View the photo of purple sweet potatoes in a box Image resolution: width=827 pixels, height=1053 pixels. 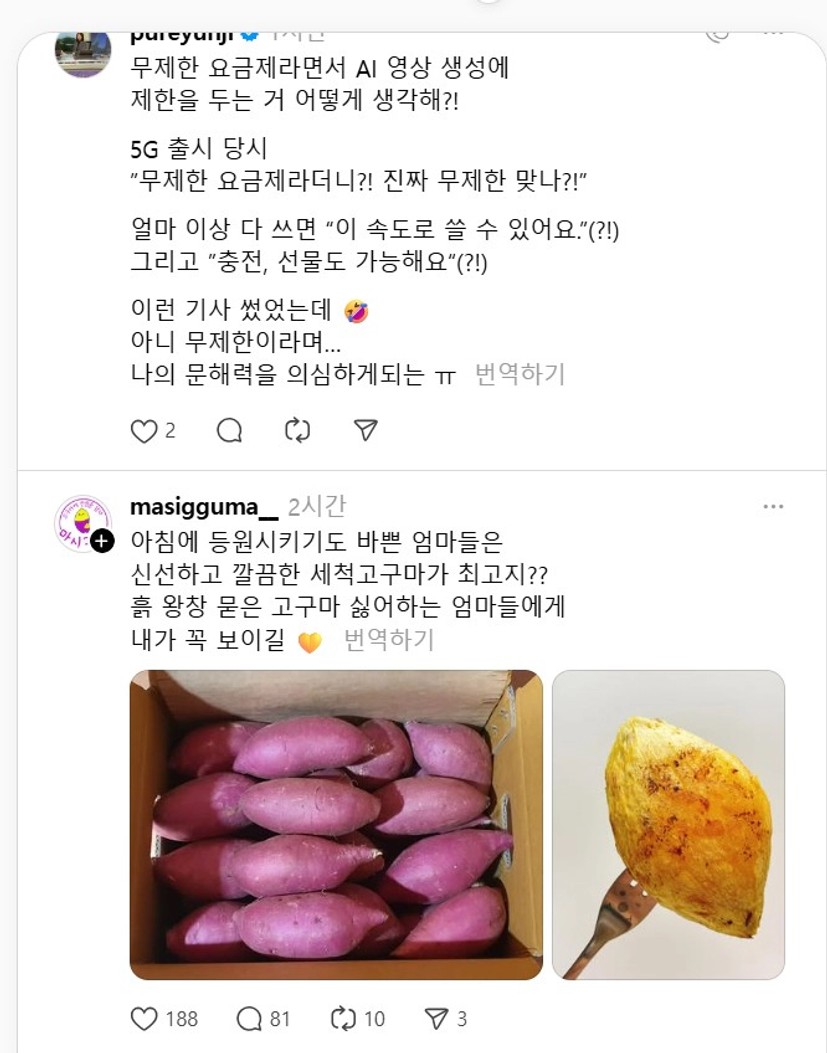[336, 824]
